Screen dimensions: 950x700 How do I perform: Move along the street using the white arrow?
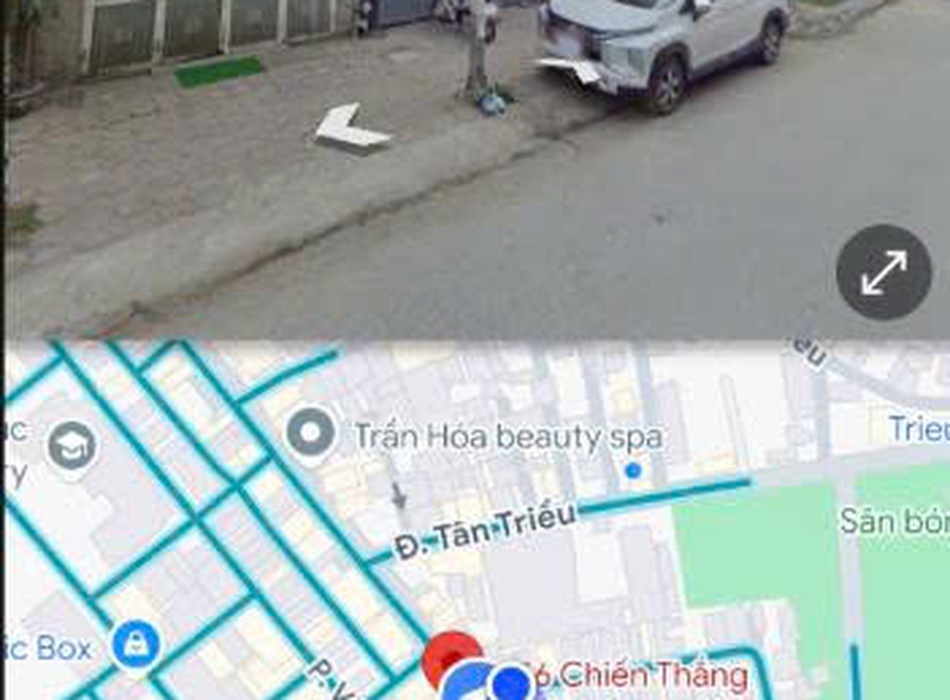[x=351, y=129]
